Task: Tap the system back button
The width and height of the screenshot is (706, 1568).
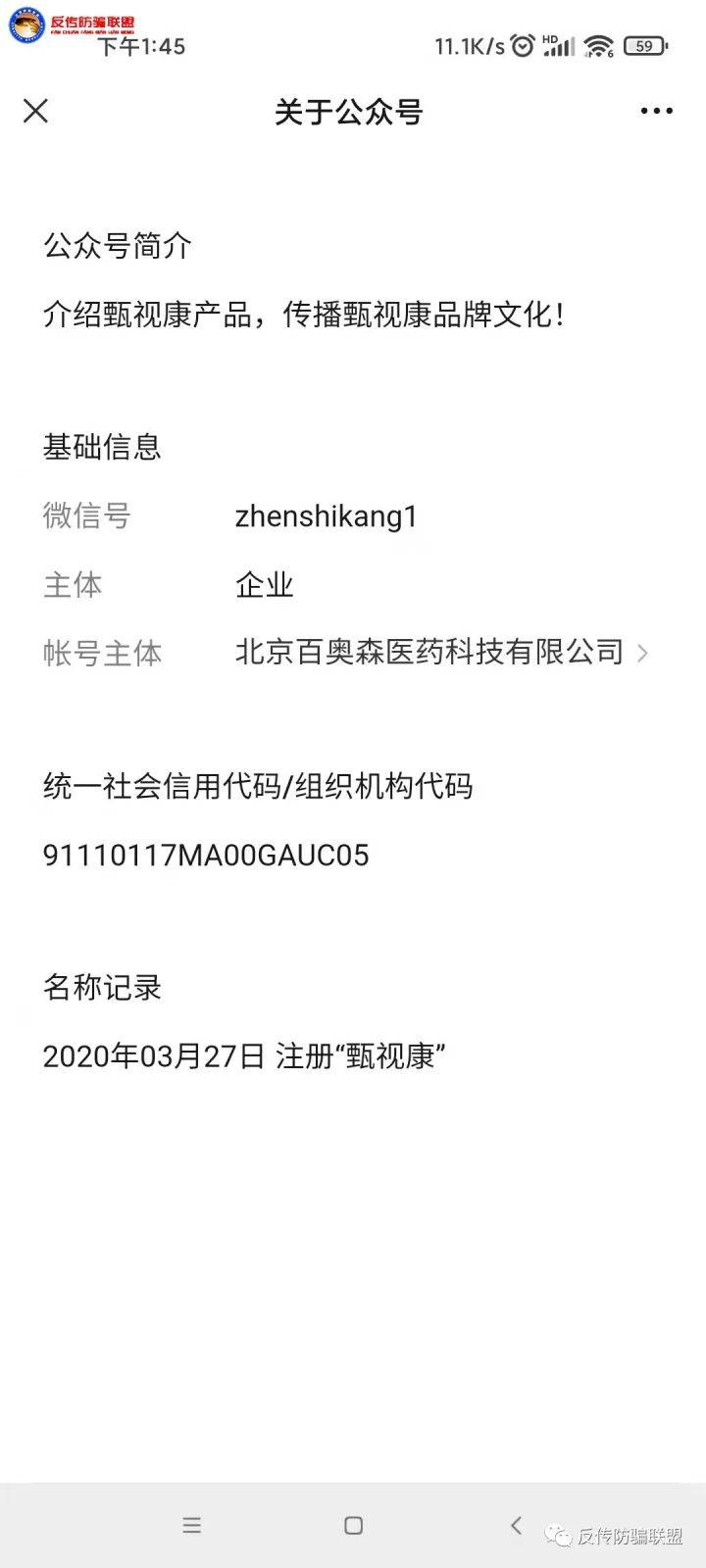Action: [x=517, y=1524]
